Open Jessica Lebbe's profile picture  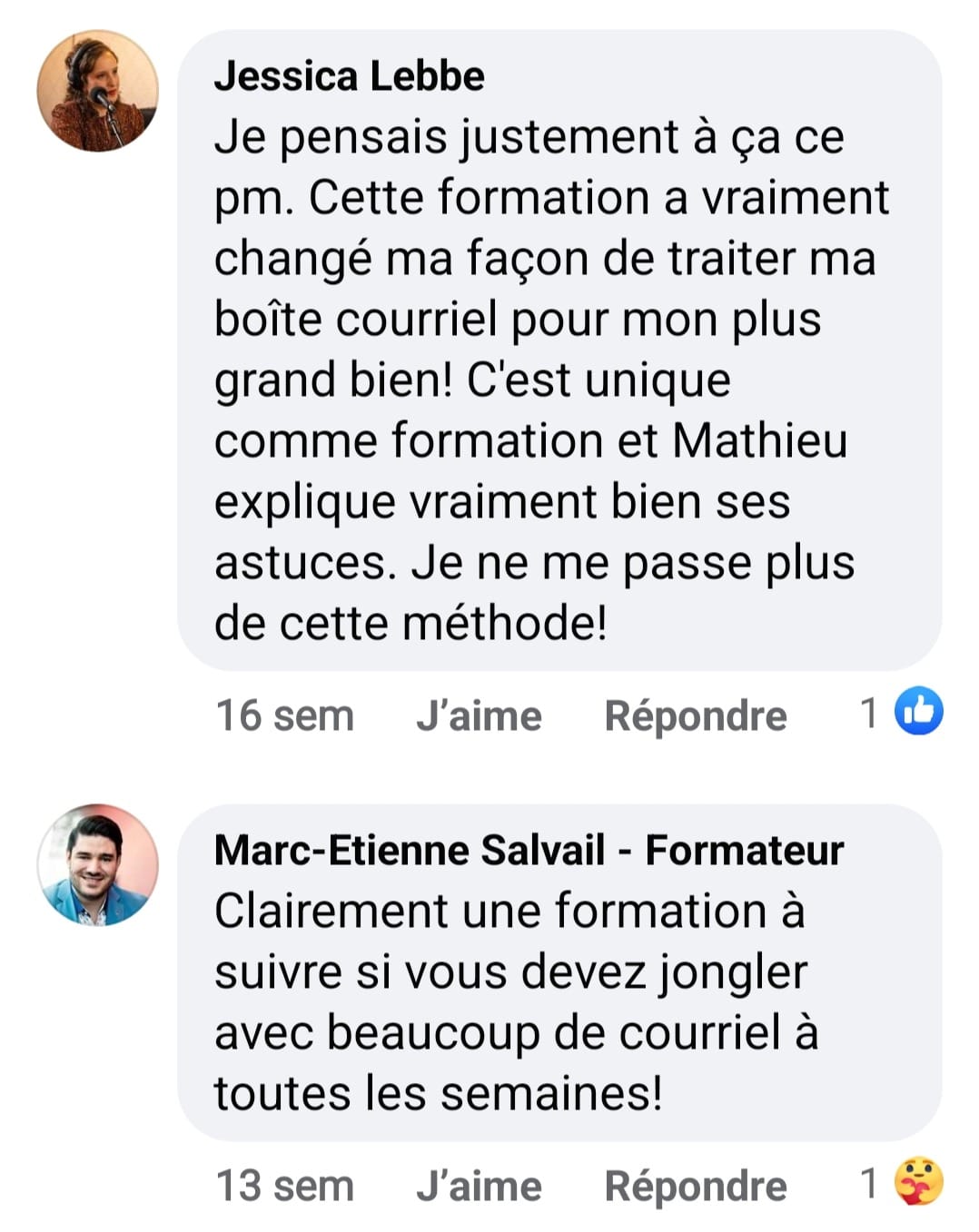click(97, 91)
